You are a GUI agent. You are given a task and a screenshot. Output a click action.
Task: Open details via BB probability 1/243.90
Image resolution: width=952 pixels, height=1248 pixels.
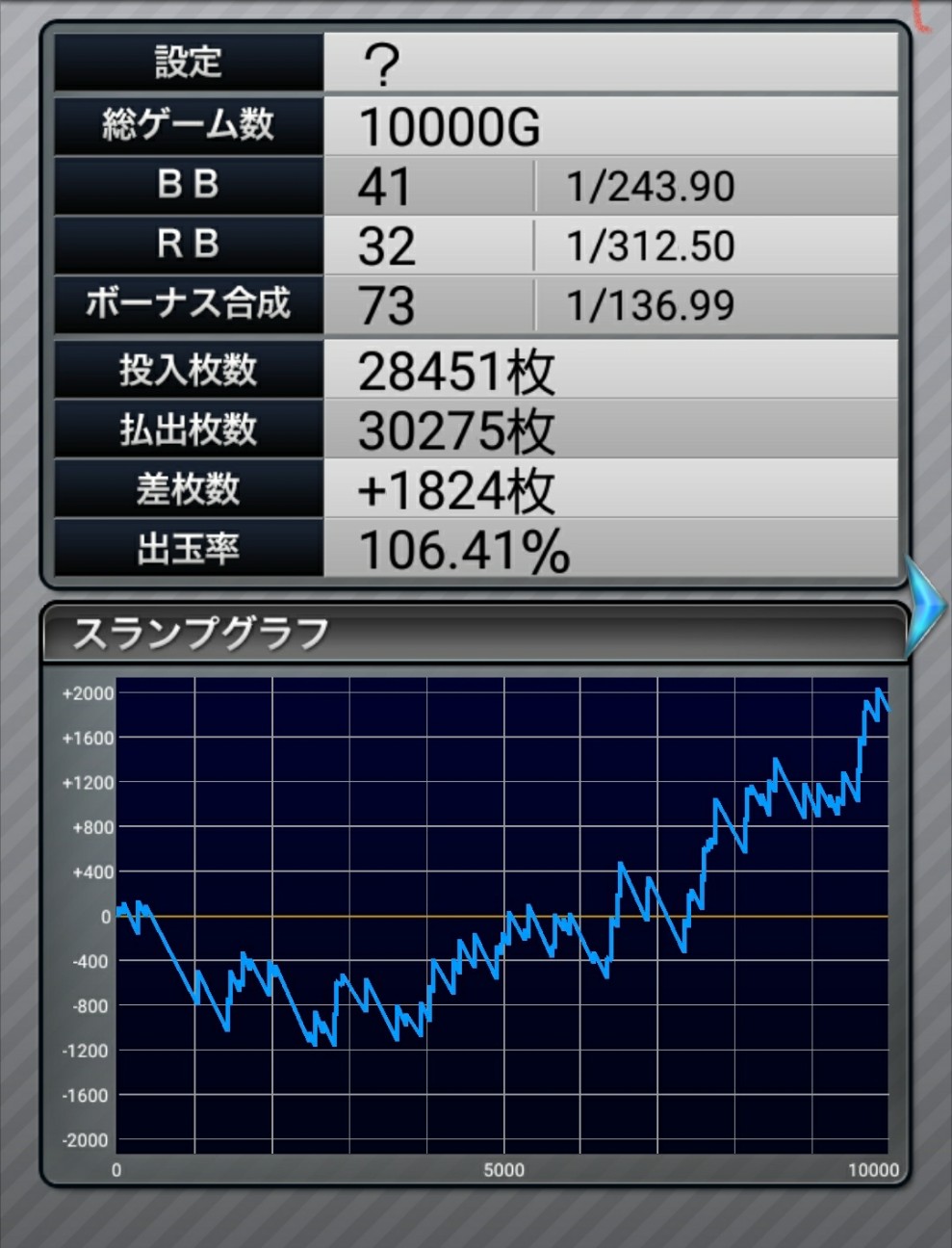coord(650,186)
